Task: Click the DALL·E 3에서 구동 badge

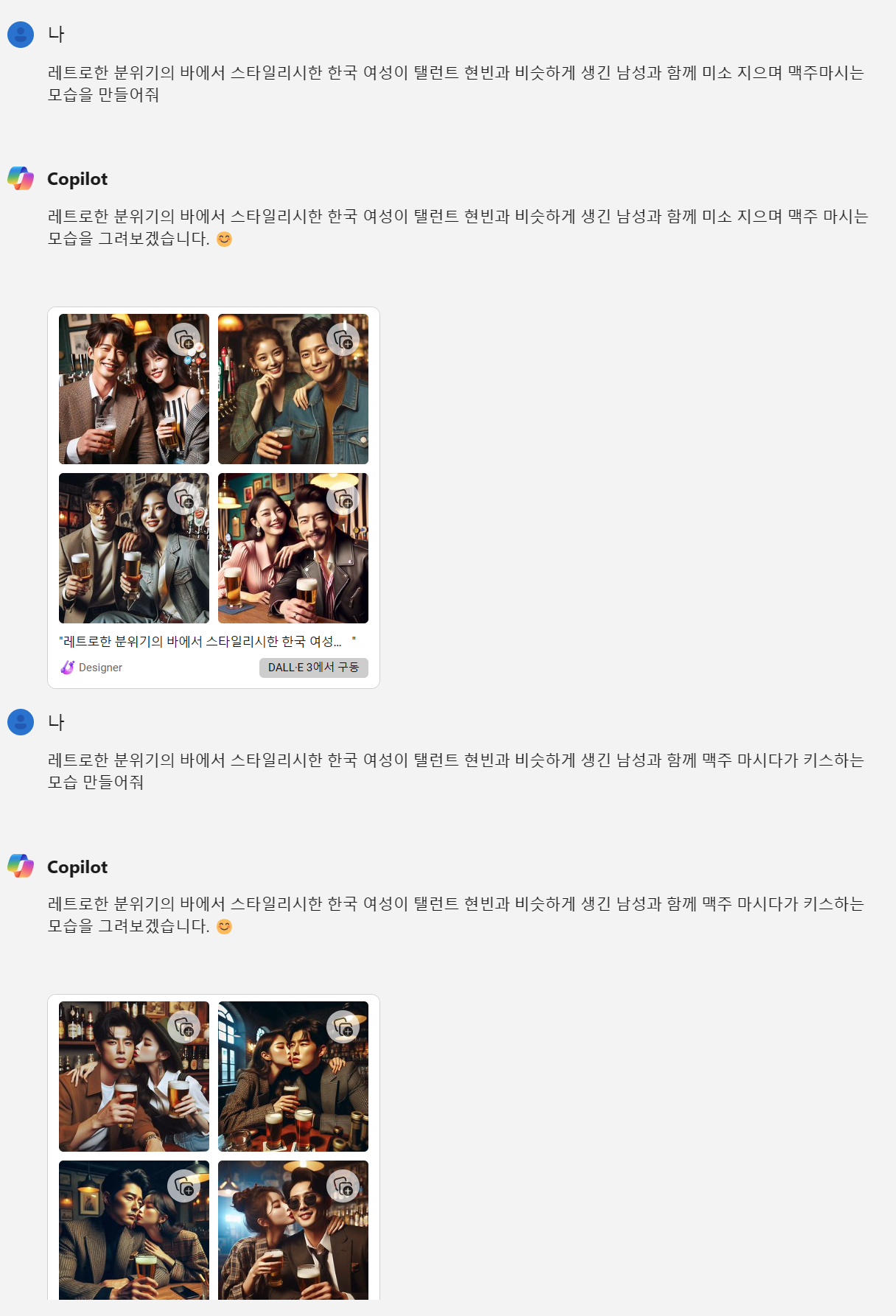Action: pos(313,668)
